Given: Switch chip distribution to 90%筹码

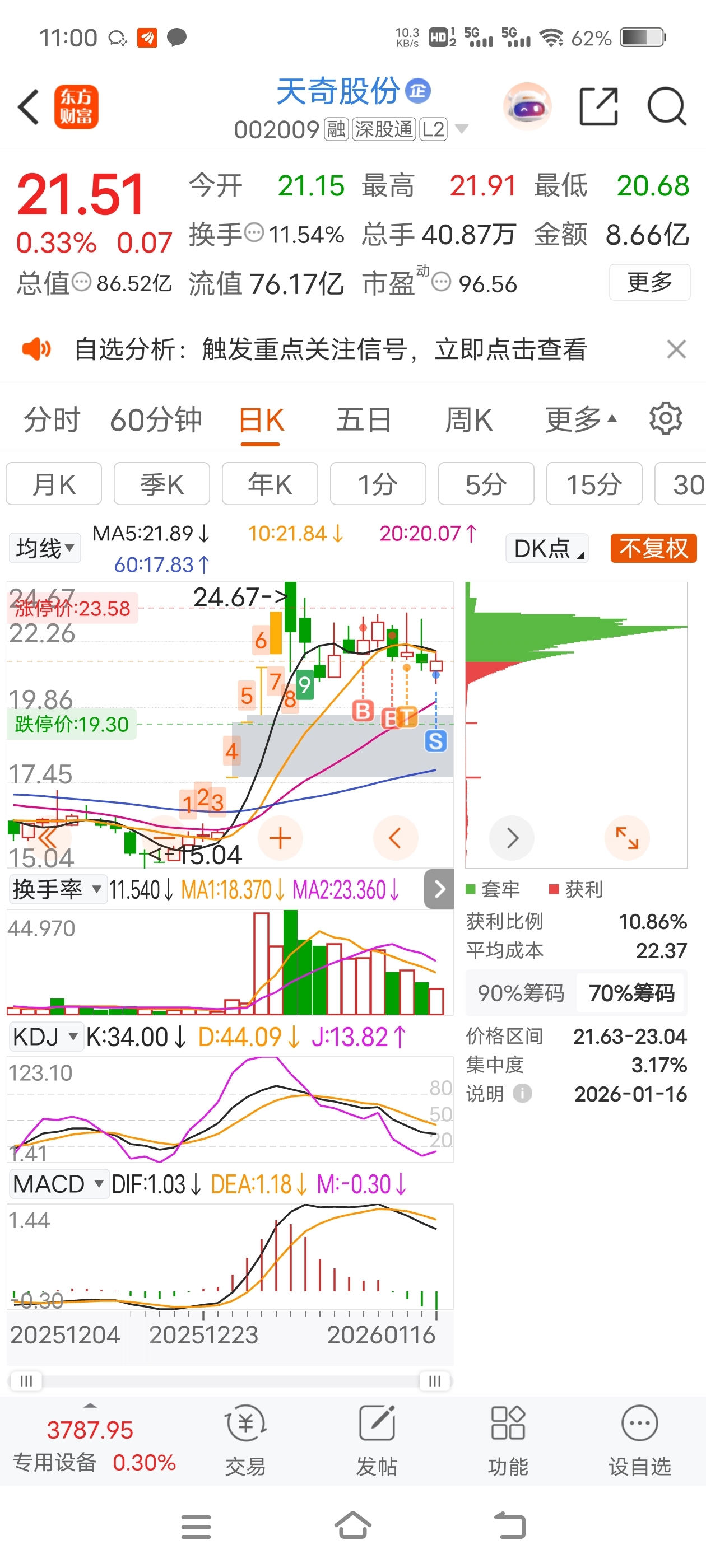Looking at the screenshot, I should point(521,993).
